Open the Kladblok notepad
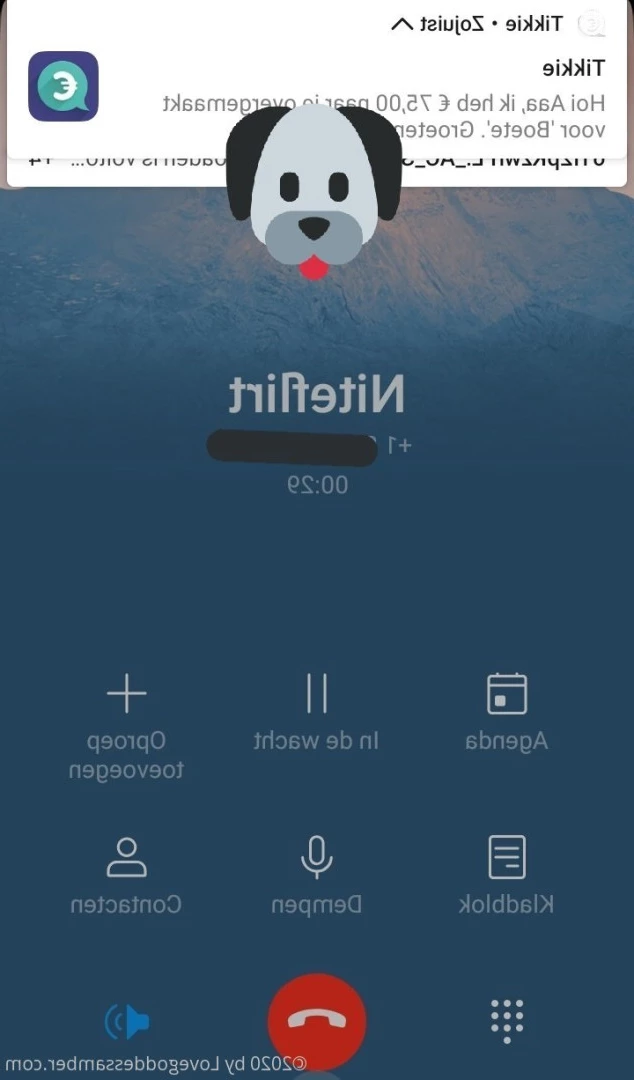This screenshot has height=1080, width=634. pyautogui.click(x=507, y=875)
